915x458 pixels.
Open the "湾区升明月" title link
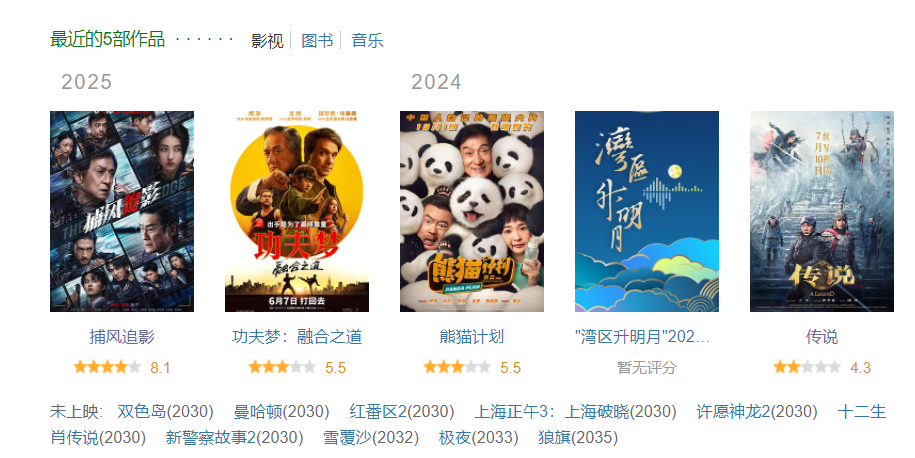coord(642,337)
